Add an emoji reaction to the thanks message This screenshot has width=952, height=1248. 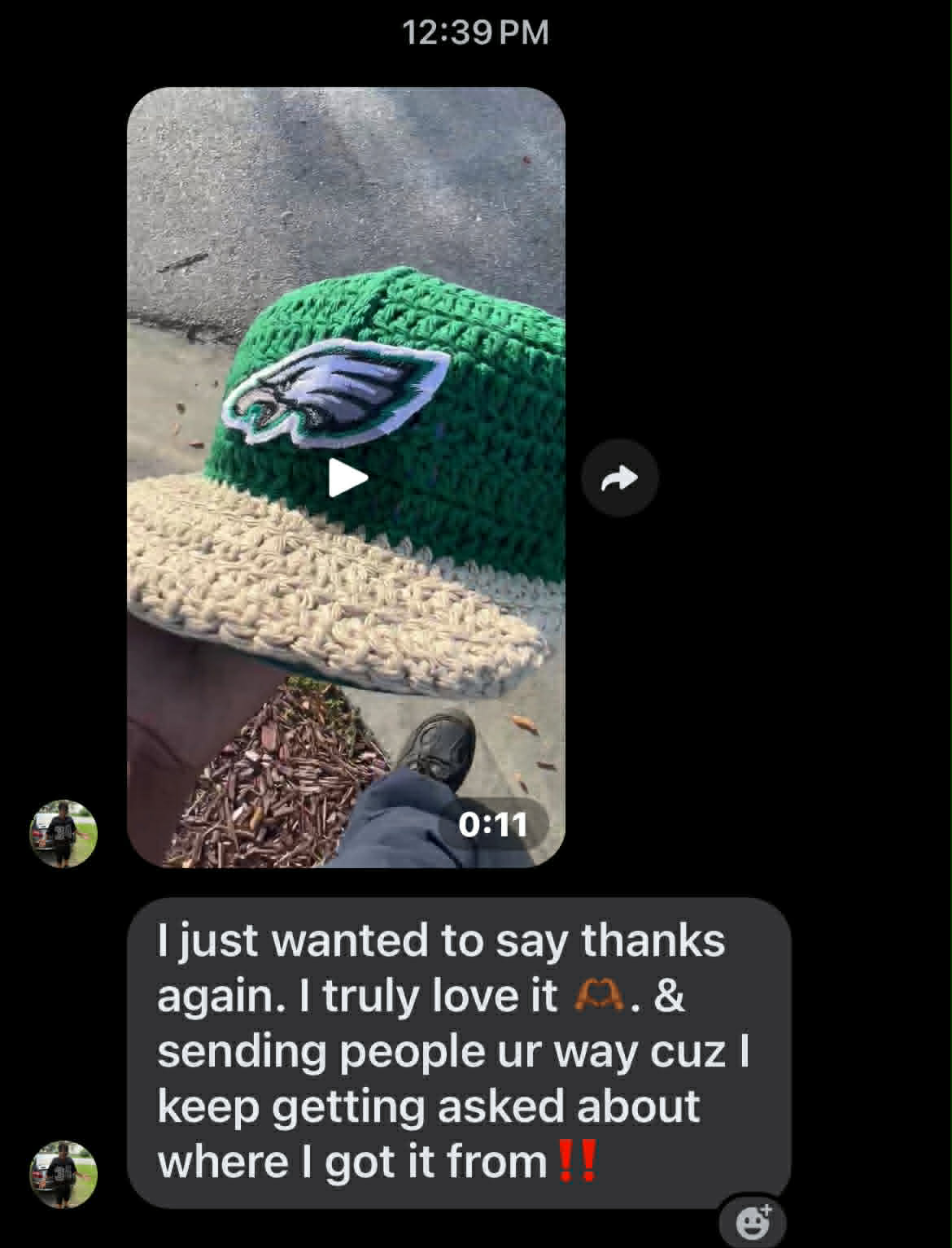tap(752, 1220)
